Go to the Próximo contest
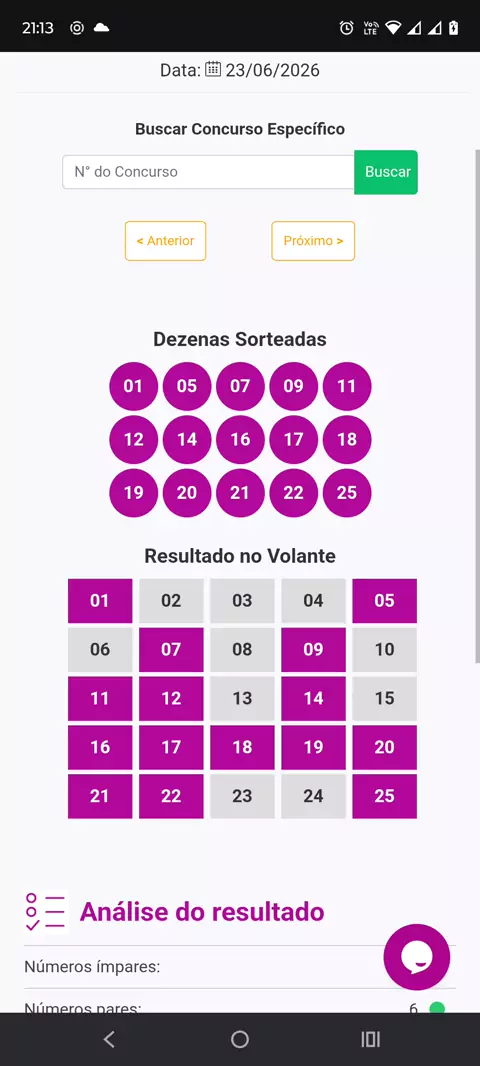This screenshot has height=1066, width=480. tap(313, 241)
